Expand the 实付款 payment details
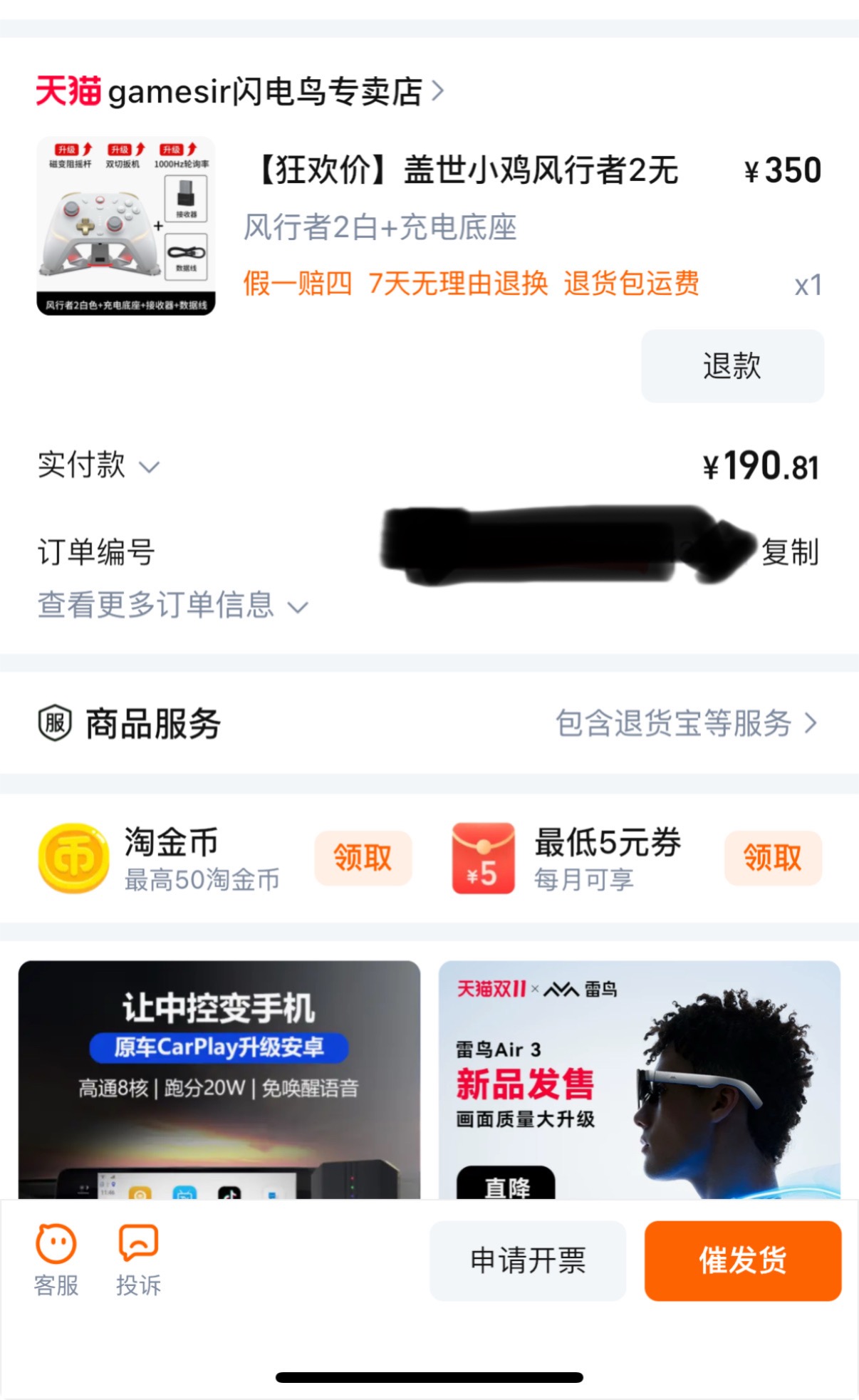 click(x=98, y=466)
